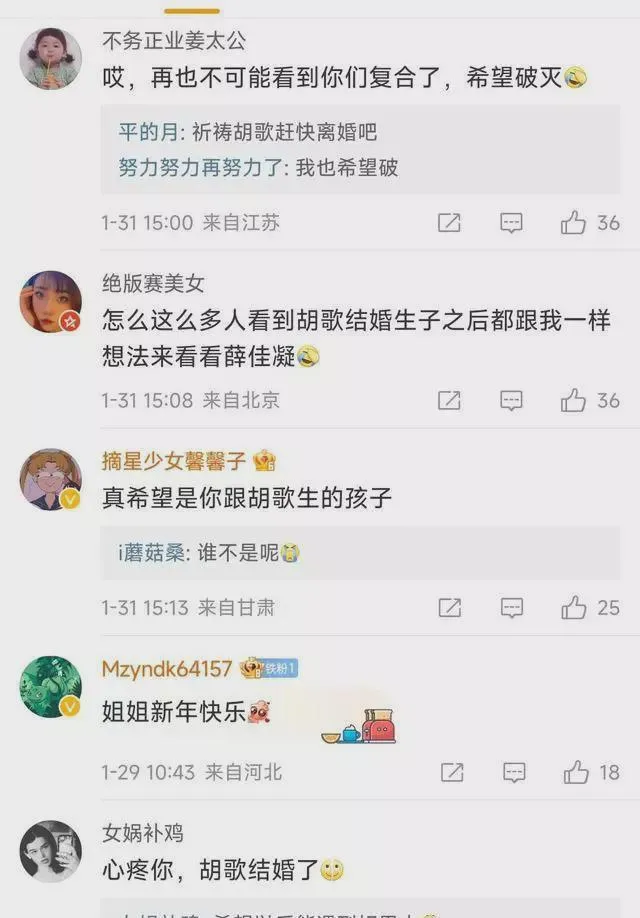Screen dimensions: 640x918
Task: Reply to Mzyndk64157's comment
Action: tap(513, 772)
